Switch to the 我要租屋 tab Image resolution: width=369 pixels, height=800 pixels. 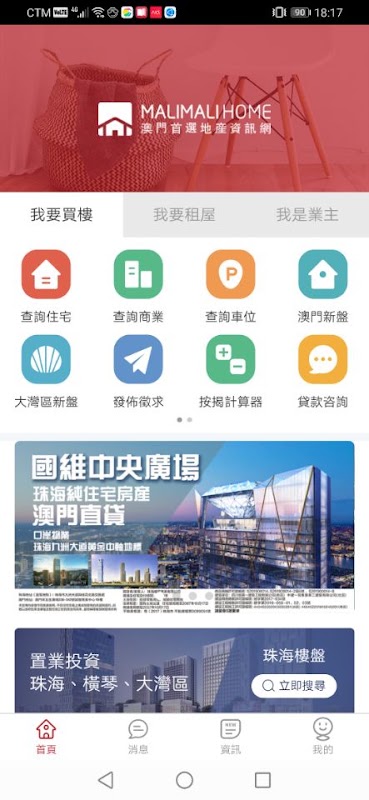pyautogui.click(x=184, y=215)
